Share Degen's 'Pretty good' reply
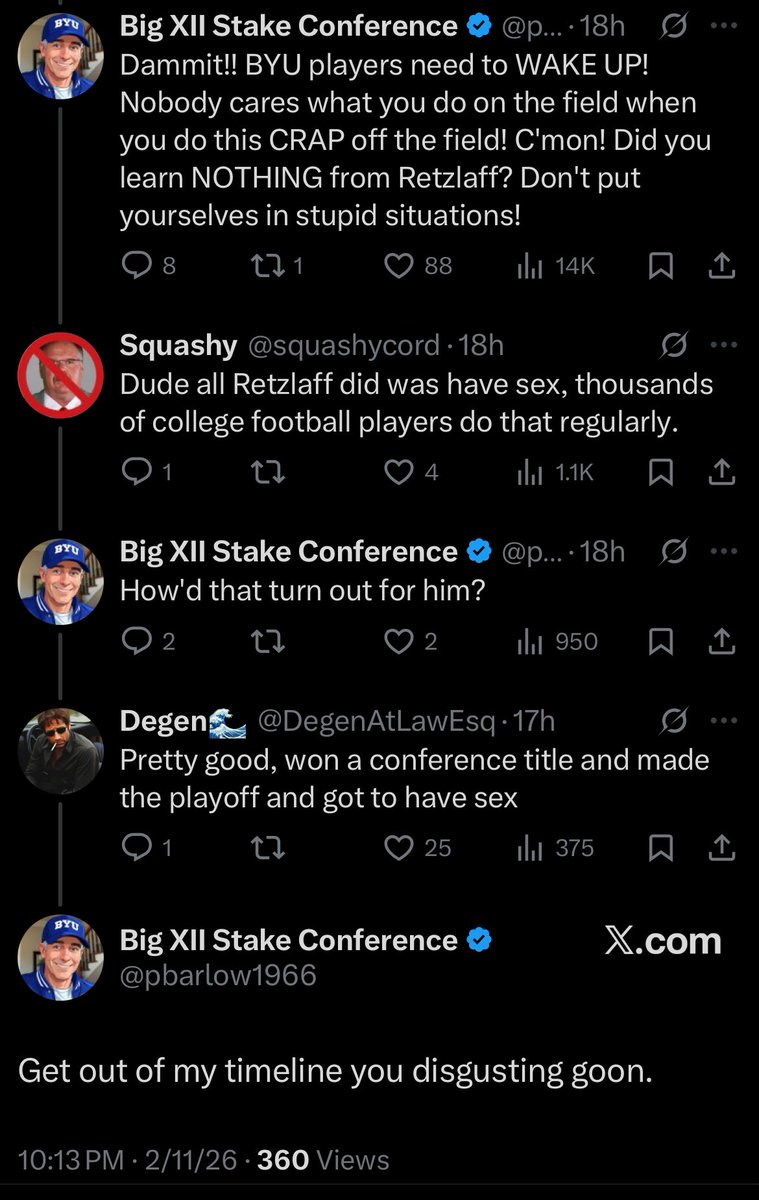 click(x=722, y=848)
